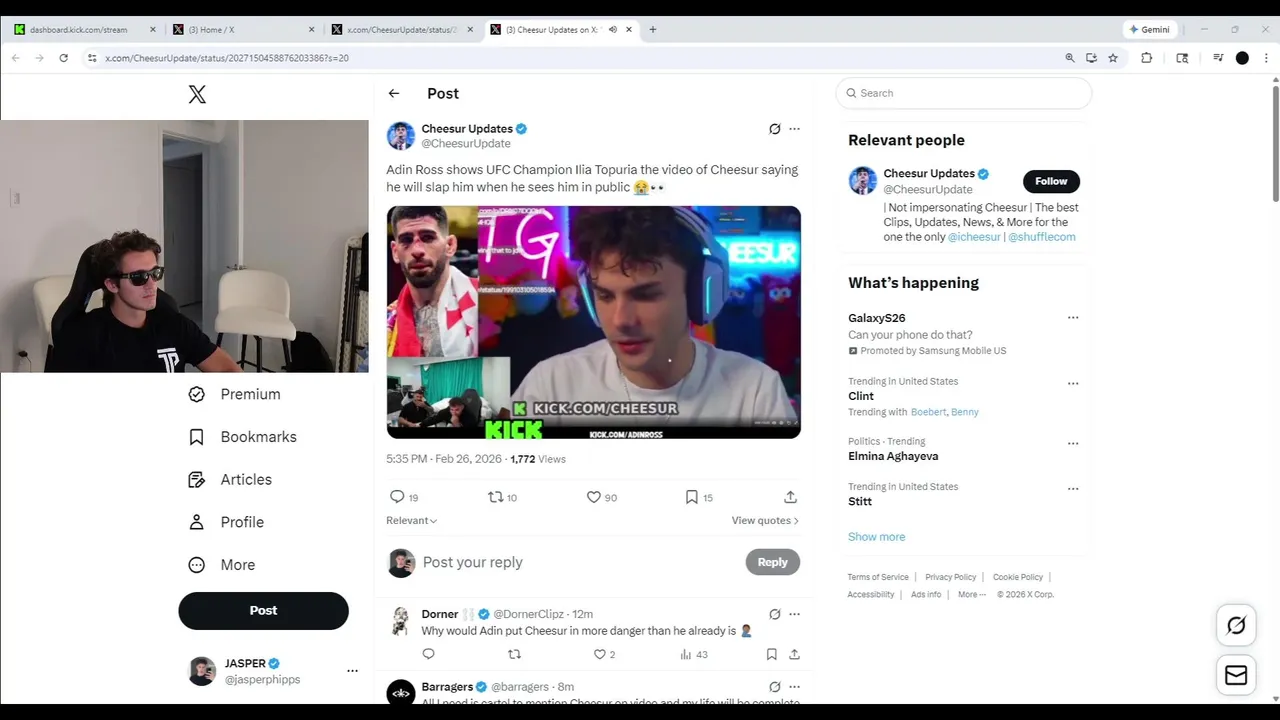Viewport: 1280px width, 720px height.
Task: Open overflow menu on Cheesur Updates post
Action: pos(794,129)
